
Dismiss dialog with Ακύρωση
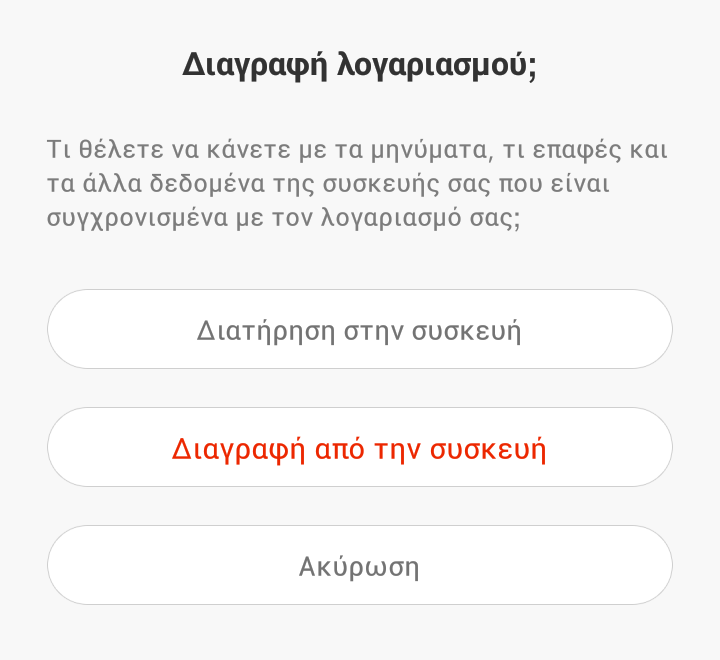pos(359,566)
